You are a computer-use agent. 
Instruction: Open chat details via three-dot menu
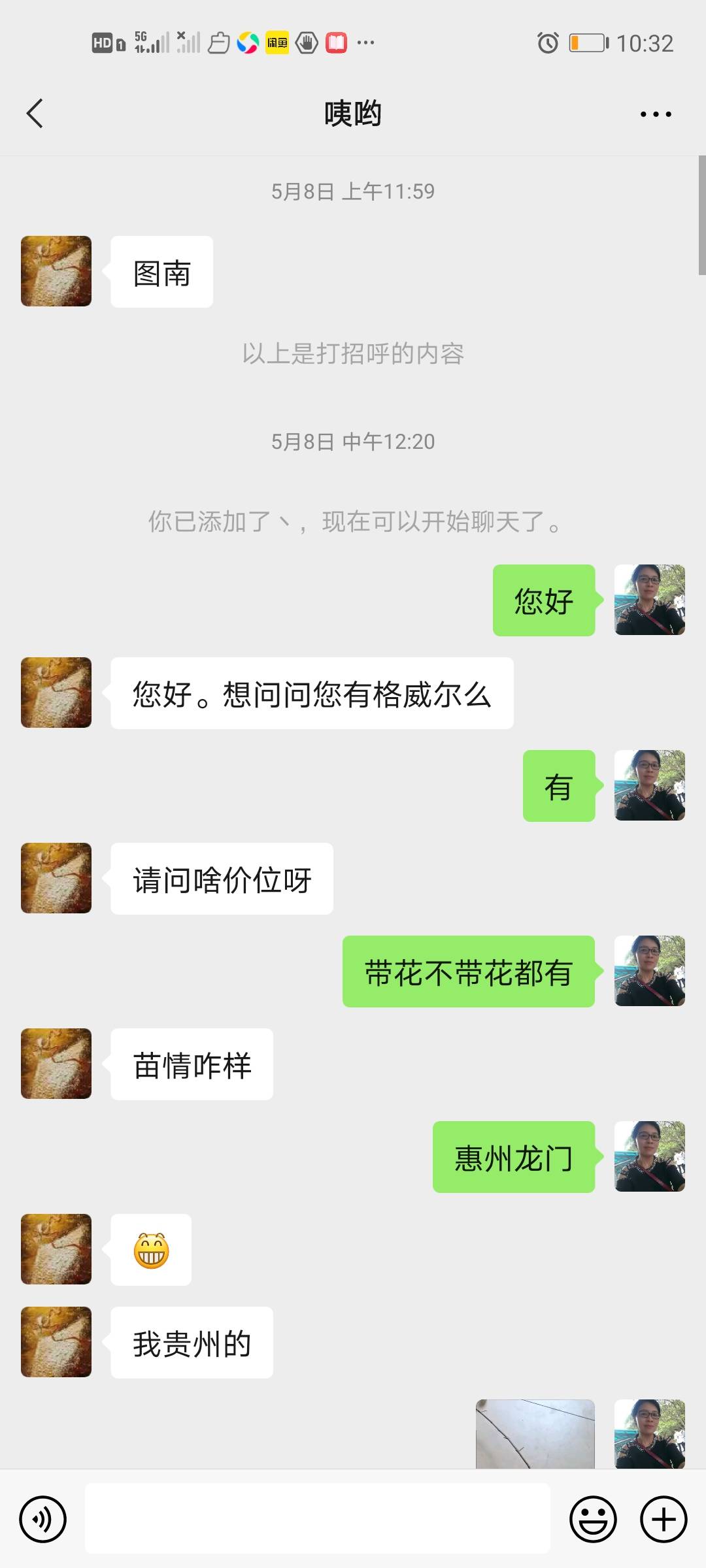coord(656,114)
